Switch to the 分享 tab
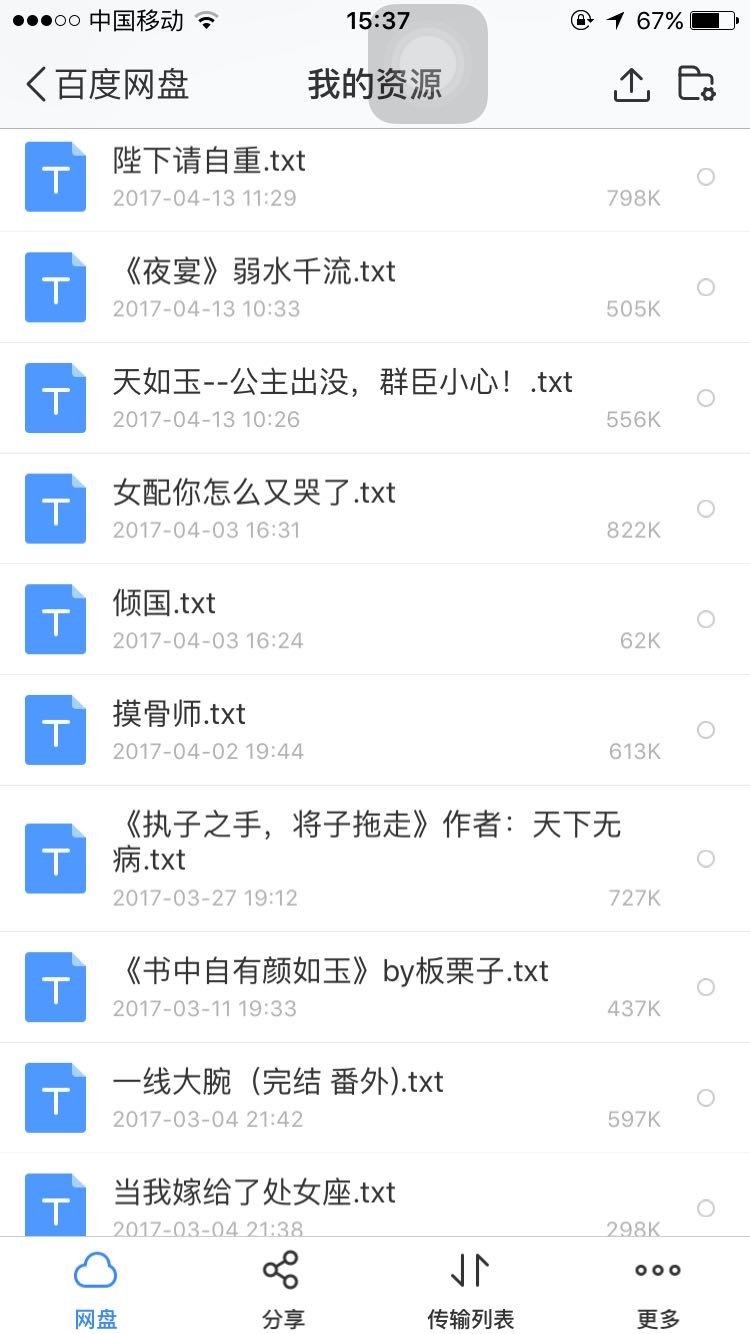This screenshot has height=1334, width=750. [282, 1288]
